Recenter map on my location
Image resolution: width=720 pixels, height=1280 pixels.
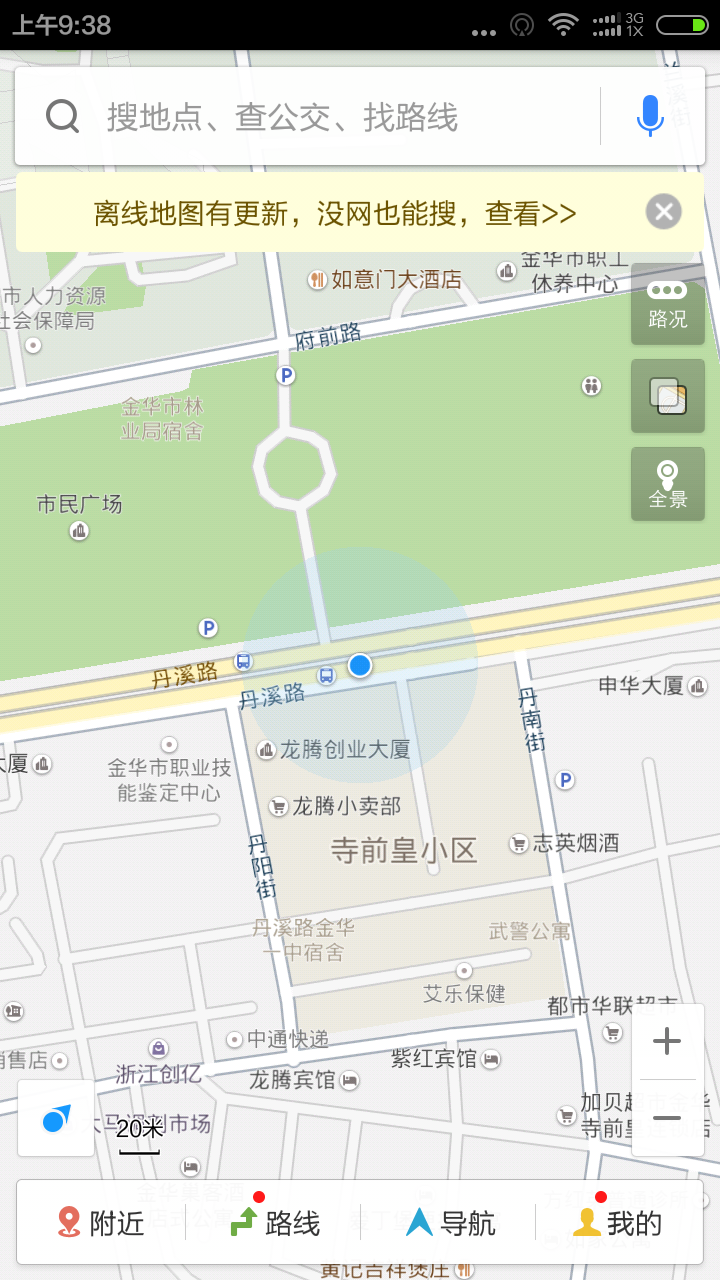56,1118
